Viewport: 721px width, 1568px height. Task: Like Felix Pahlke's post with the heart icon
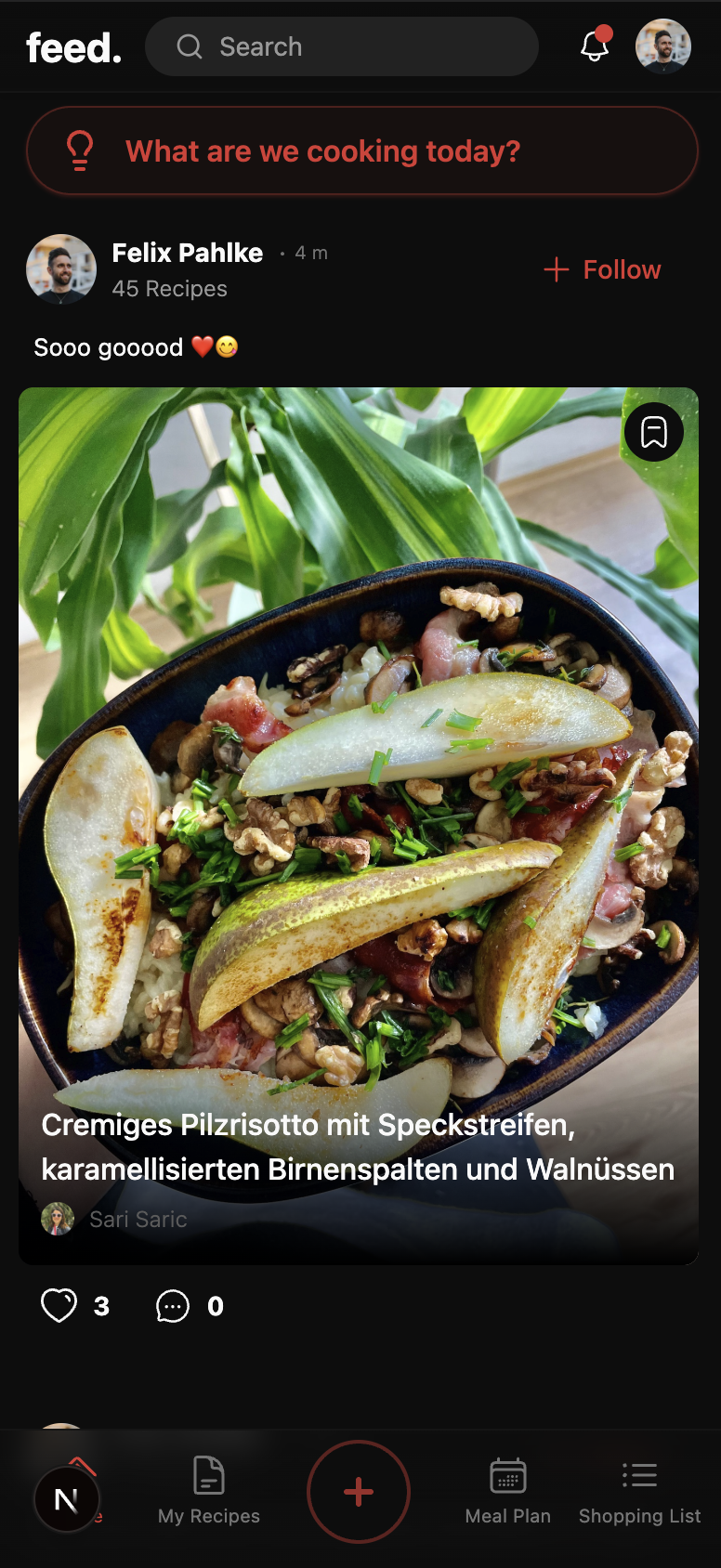(59, 1305)
